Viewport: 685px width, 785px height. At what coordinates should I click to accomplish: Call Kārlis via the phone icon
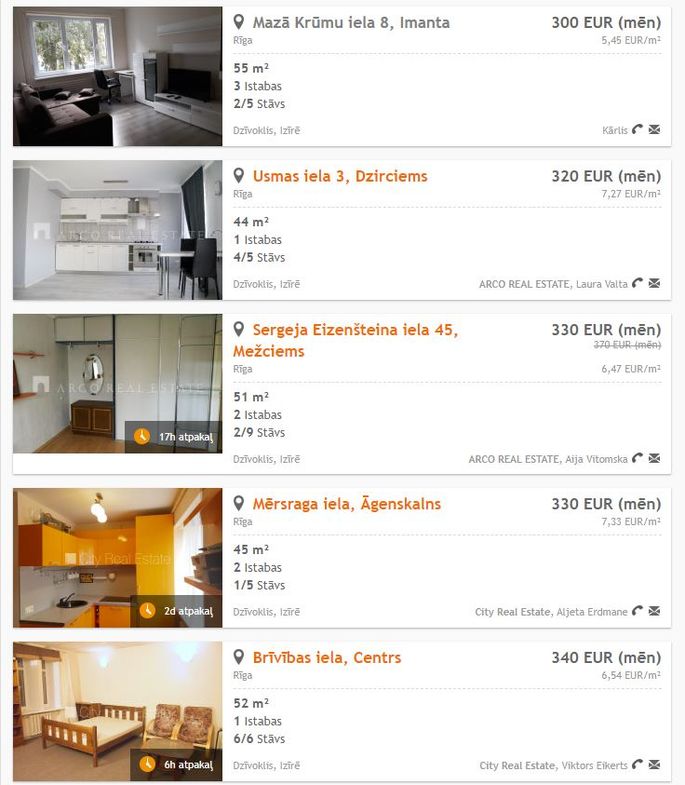tap(638, 130)
